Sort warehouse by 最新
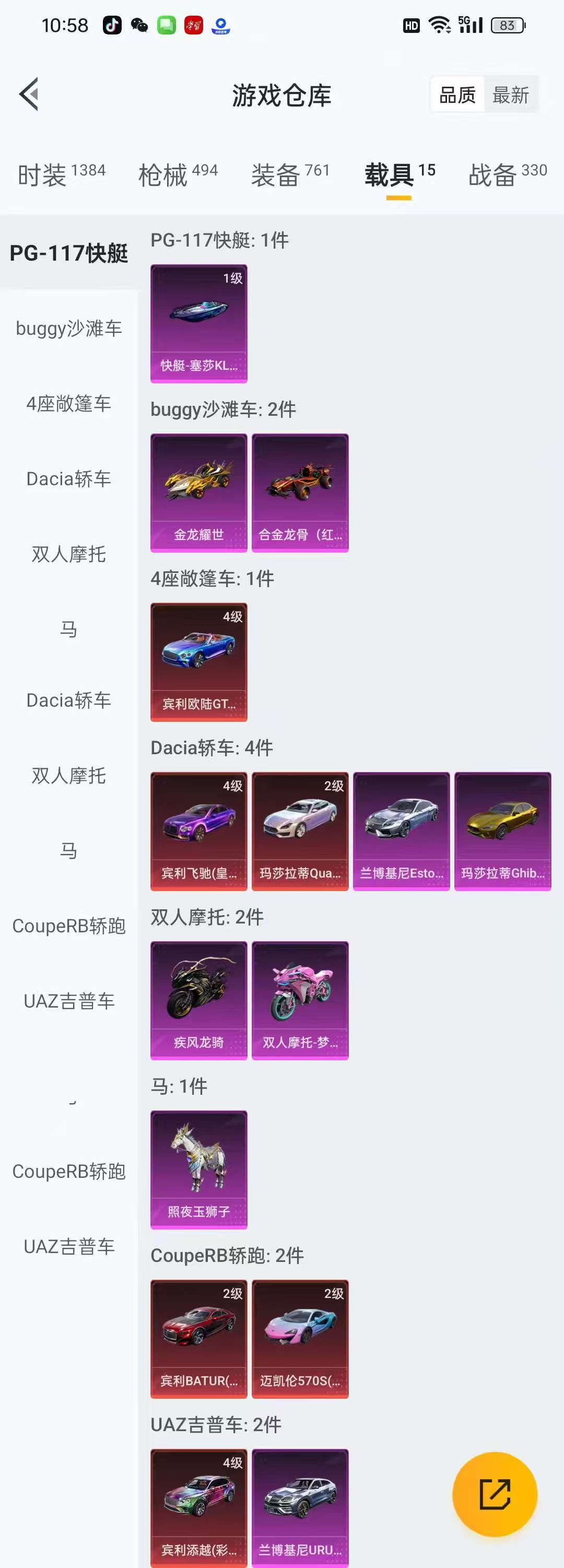Viewport: 564px width, 1568px height. coord(510,95)
